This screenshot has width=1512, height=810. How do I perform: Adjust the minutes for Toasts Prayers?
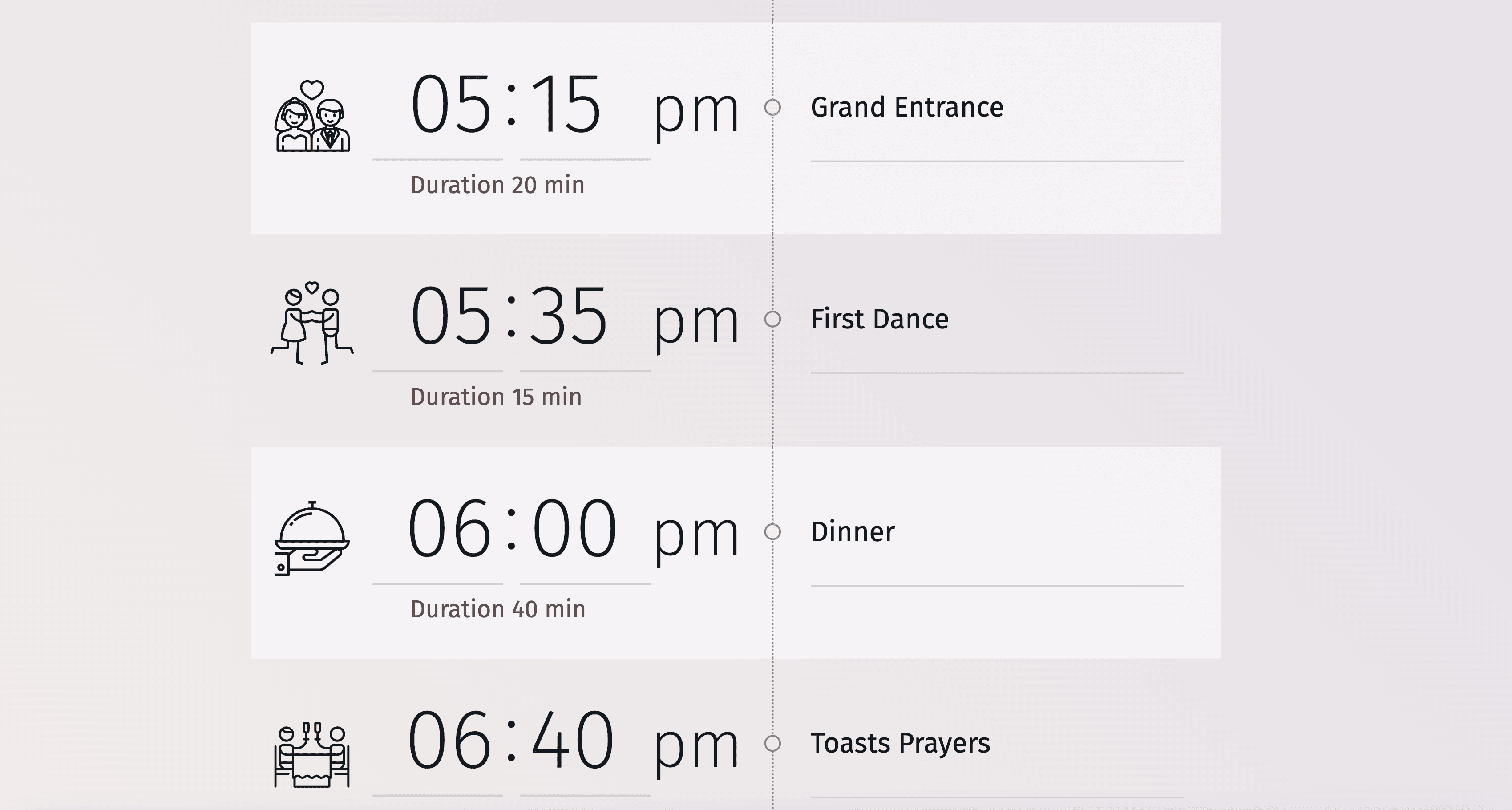(x=573, y=741)
